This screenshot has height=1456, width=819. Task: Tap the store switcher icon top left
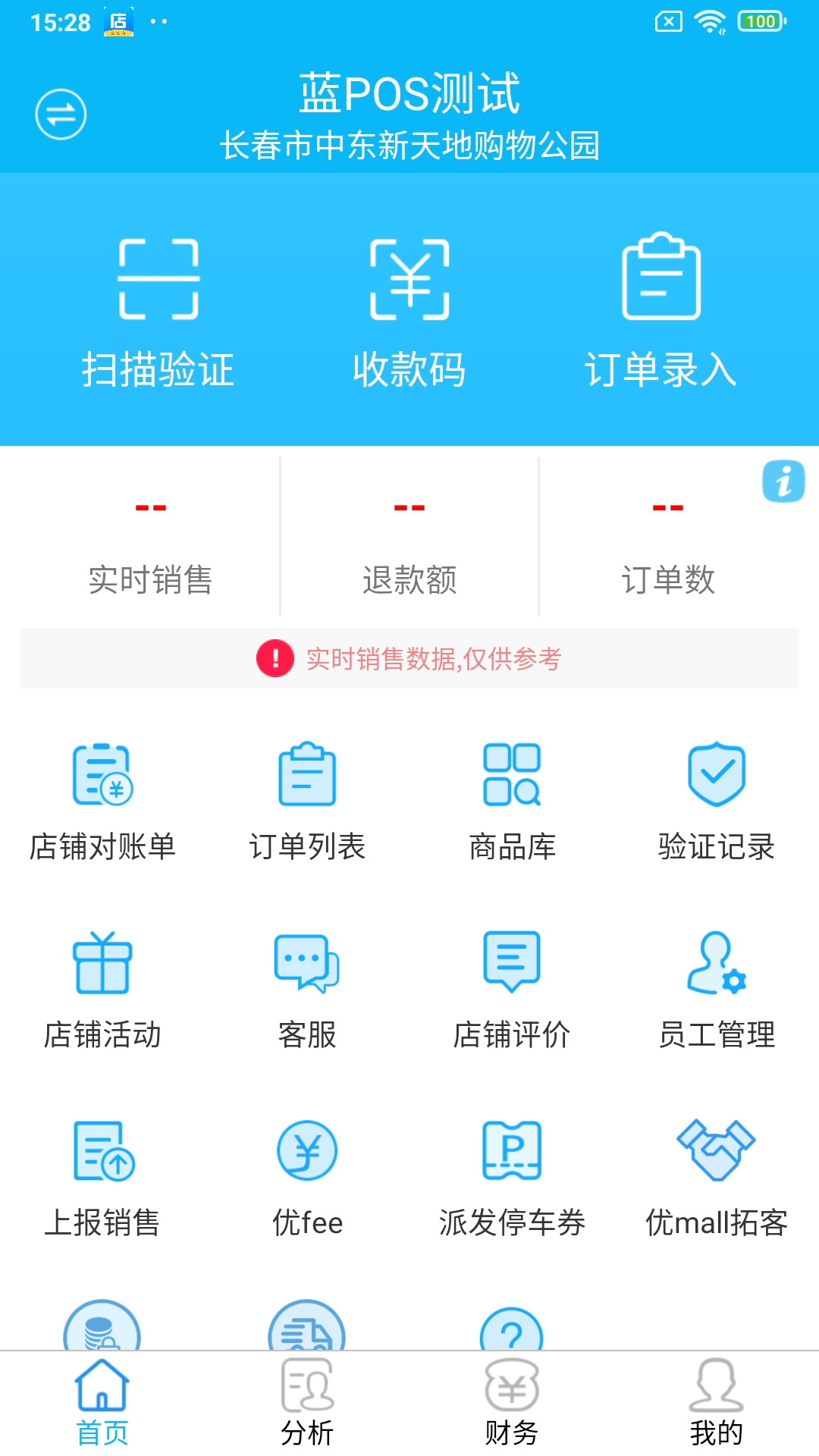[x=62, y=112]
